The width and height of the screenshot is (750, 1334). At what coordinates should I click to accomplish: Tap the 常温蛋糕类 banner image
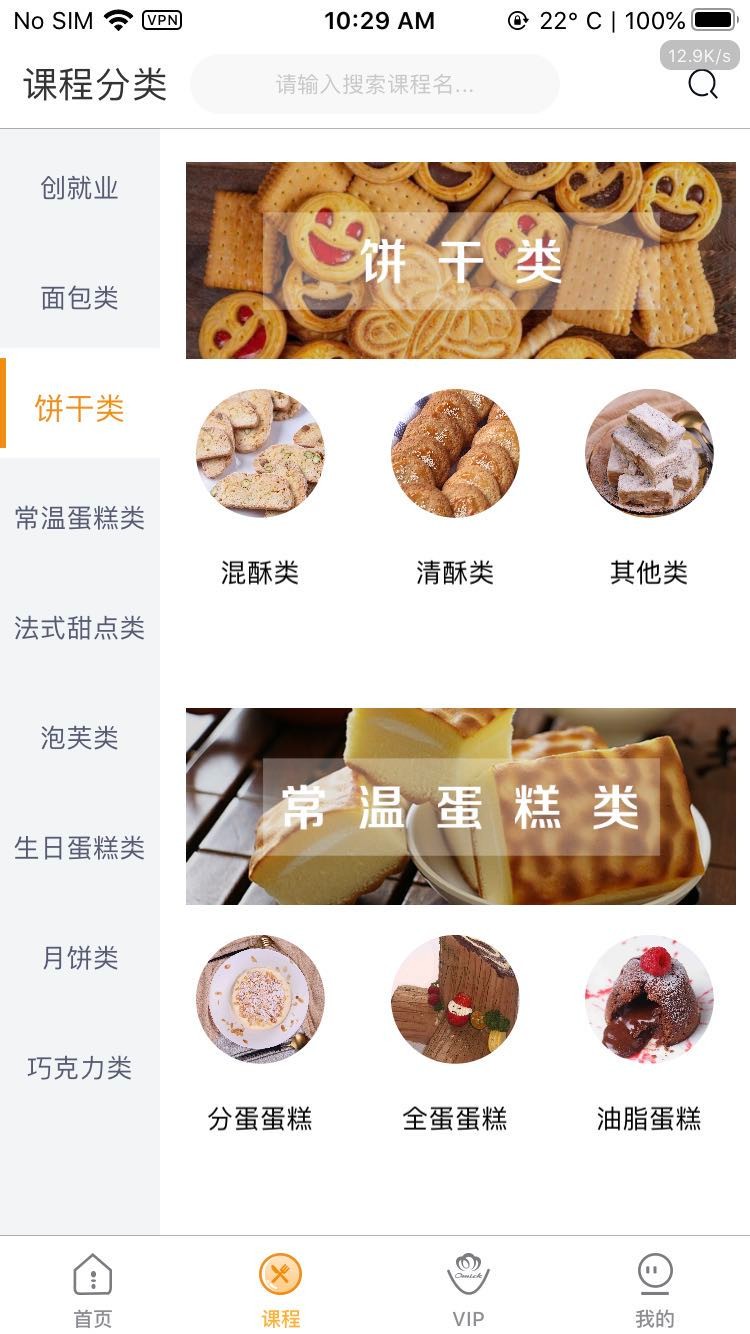pos(460,807)
